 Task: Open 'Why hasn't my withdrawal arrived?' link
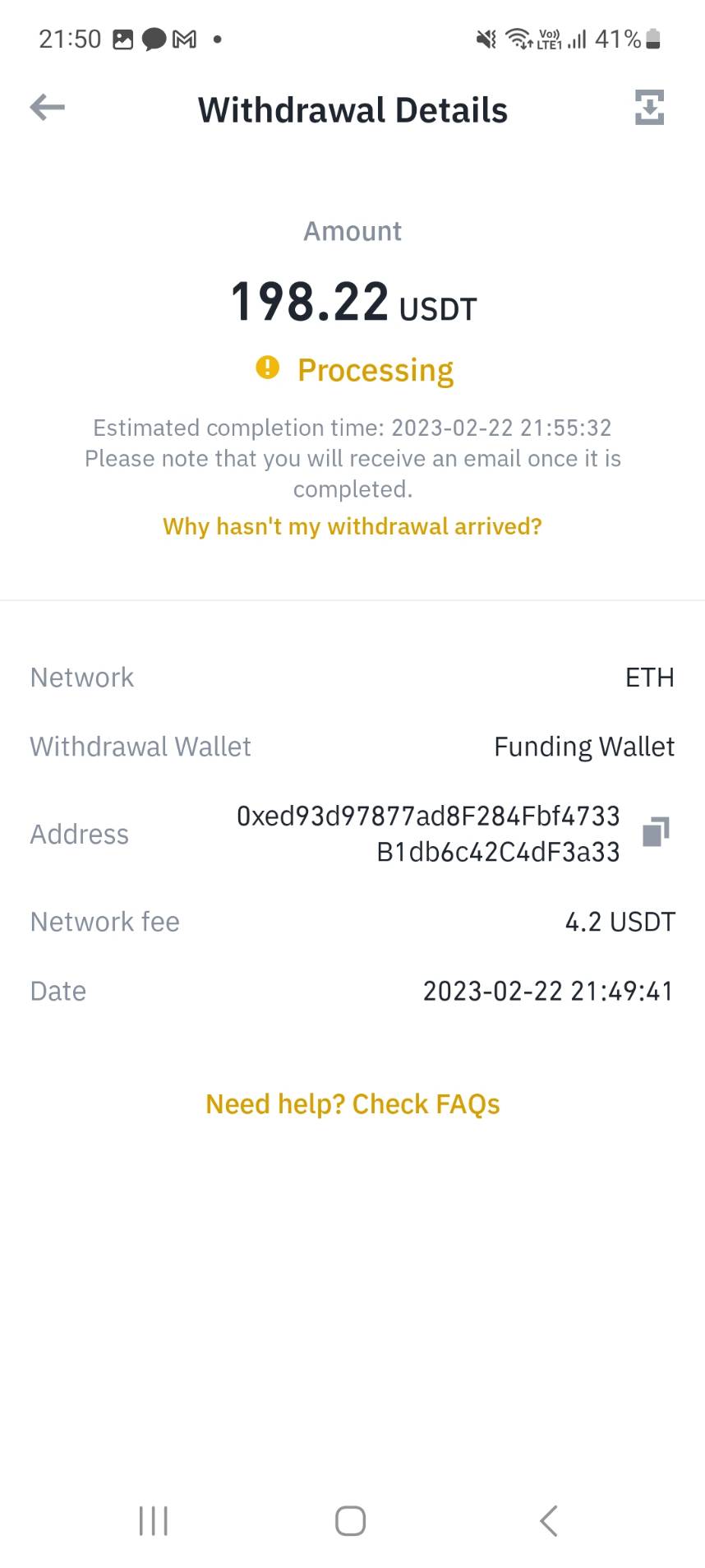point(352,526)
